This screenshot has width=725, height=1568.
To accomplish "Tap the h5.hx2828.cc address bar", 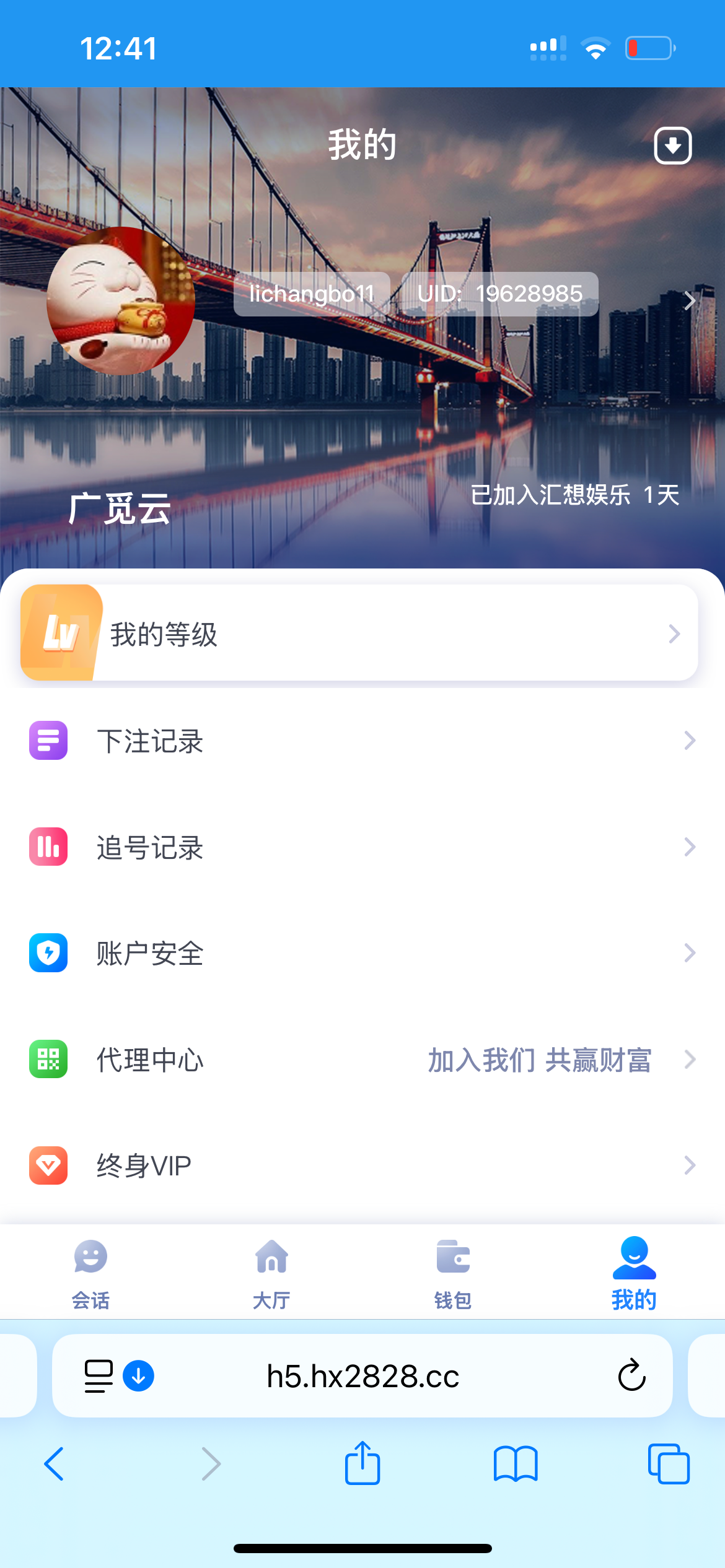I will pos(362,1376).
